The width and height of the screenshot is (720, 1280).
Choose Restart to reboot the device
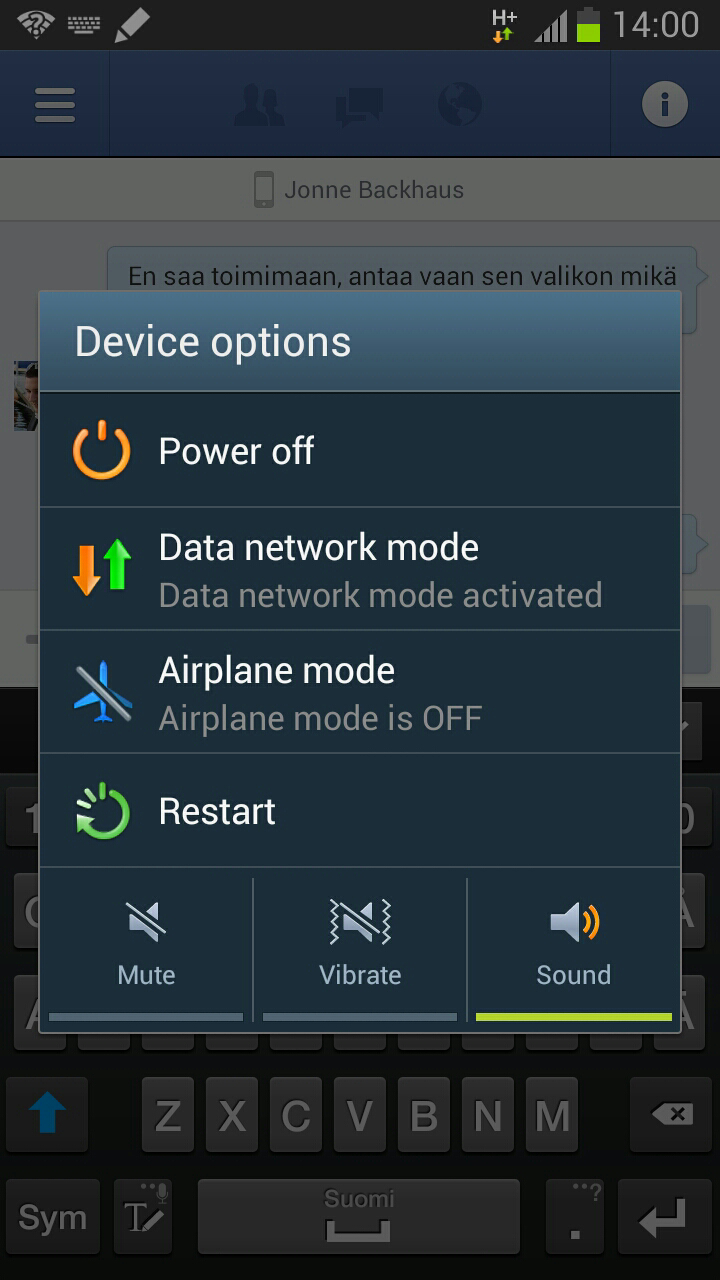coord(360,811)
